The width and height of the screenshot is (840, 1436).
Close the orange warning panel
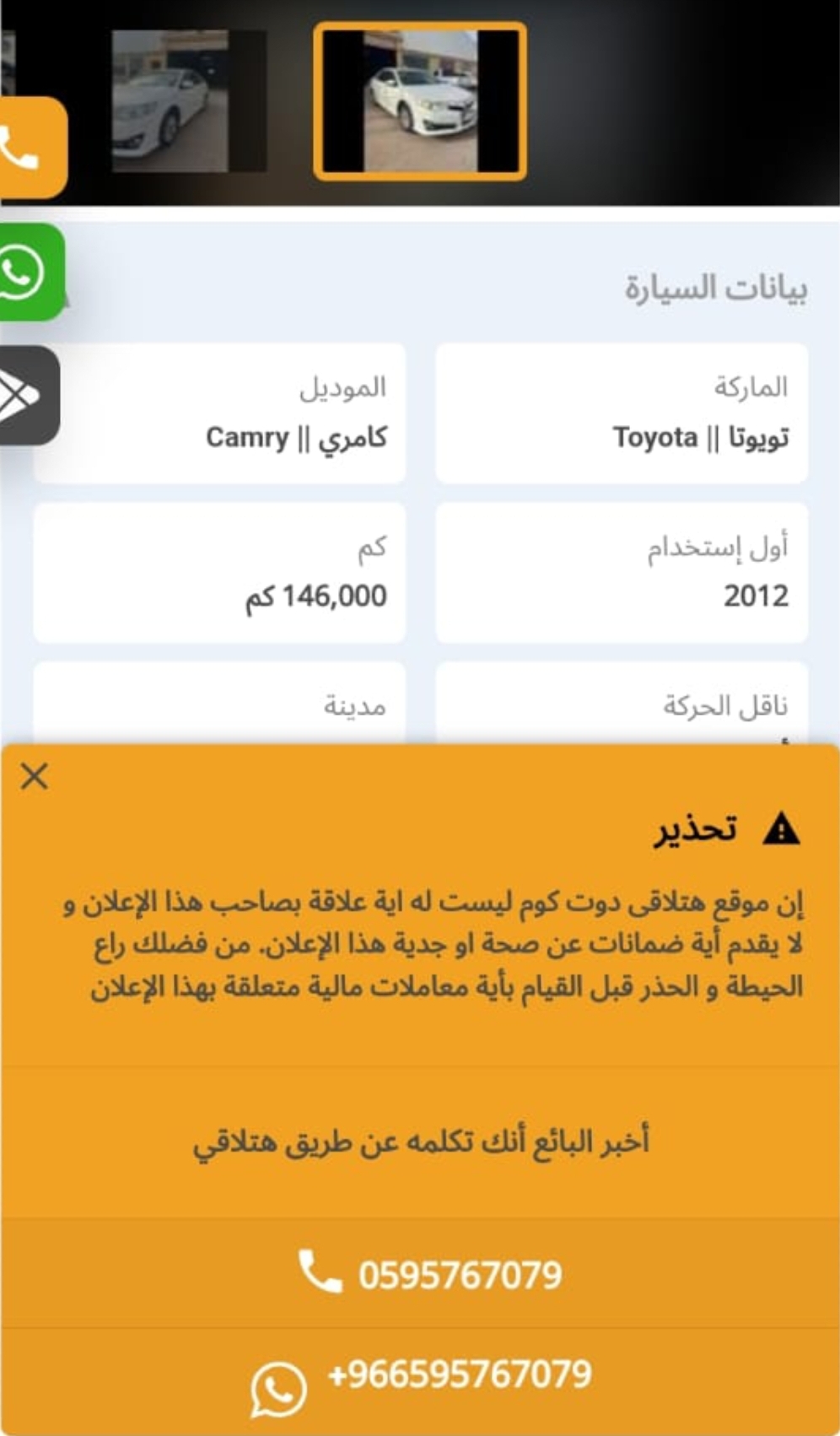pyautogui.click(x=35, y=776)
